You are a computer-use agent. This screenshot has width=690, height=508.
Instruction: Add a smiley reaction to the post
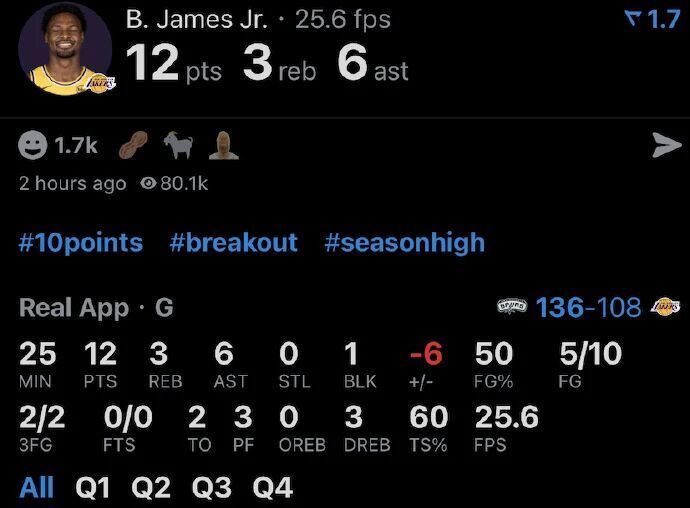33,146
